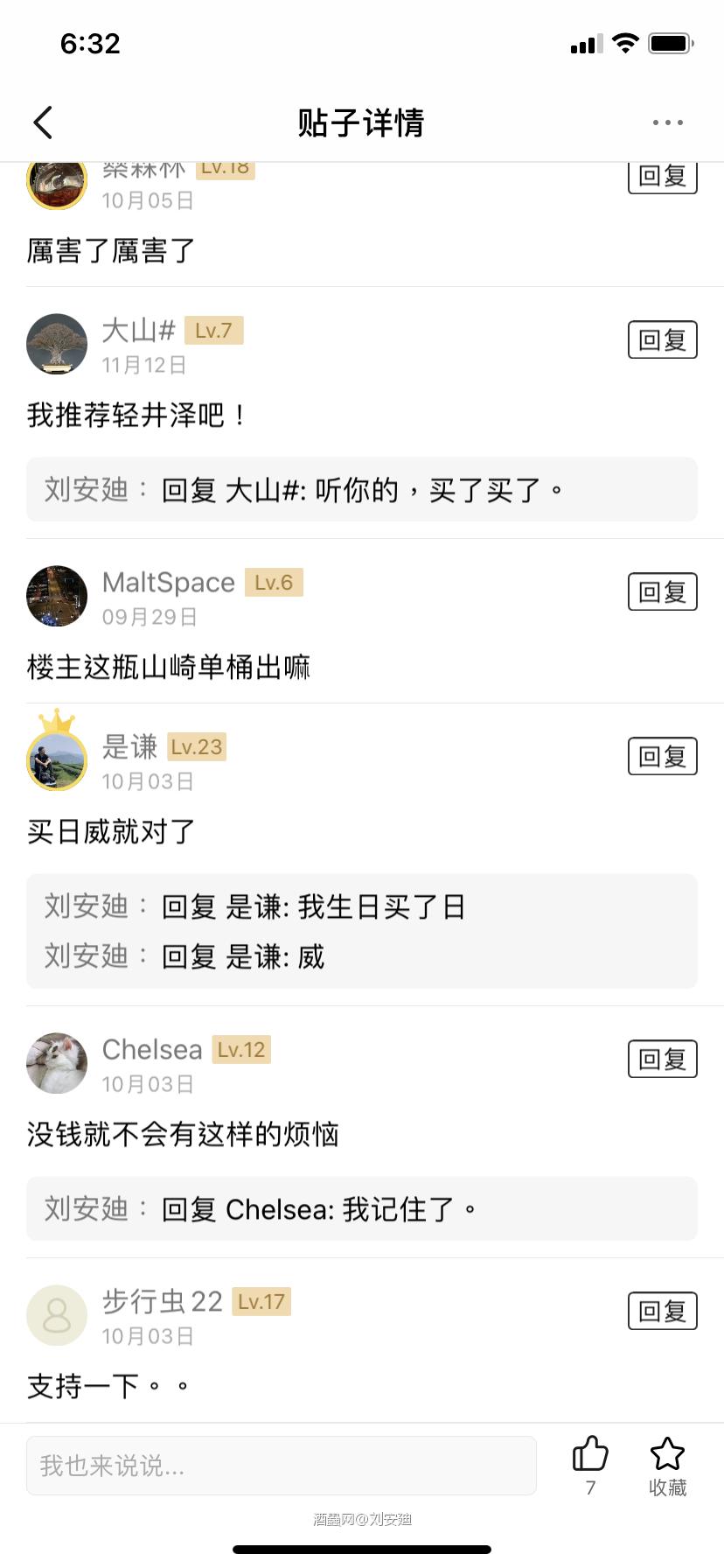Open MaltSpace's profile avatar
The image size is (724, 1568).
pos(57,596)
